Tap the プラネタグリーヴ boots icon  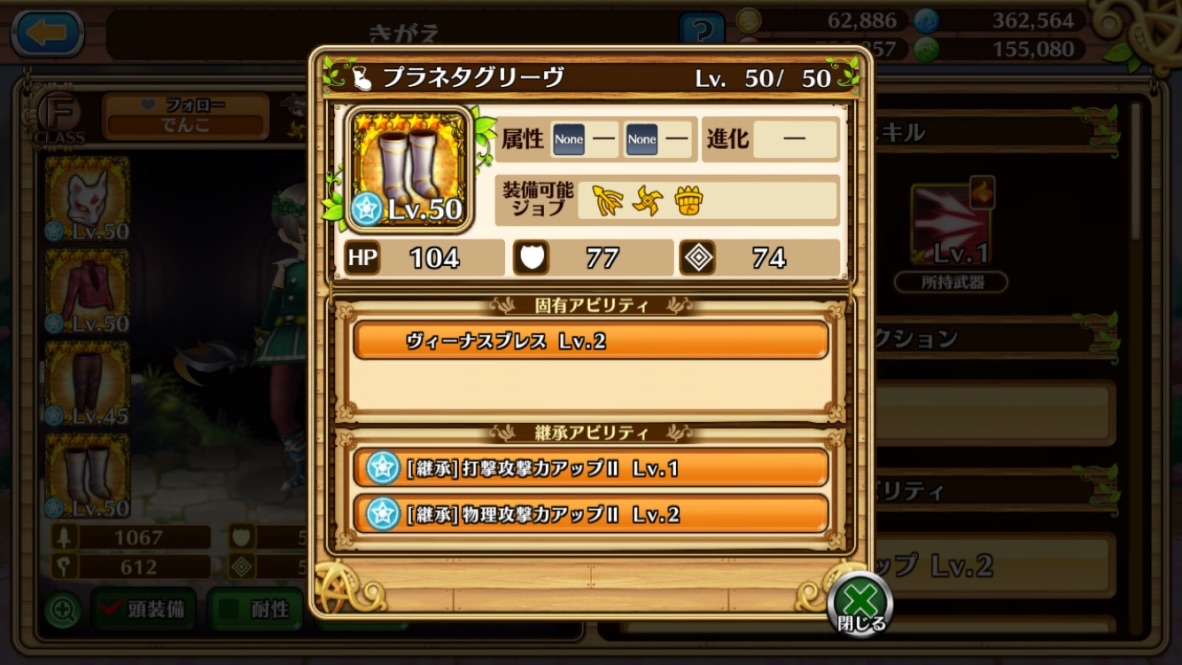[409, 167]
